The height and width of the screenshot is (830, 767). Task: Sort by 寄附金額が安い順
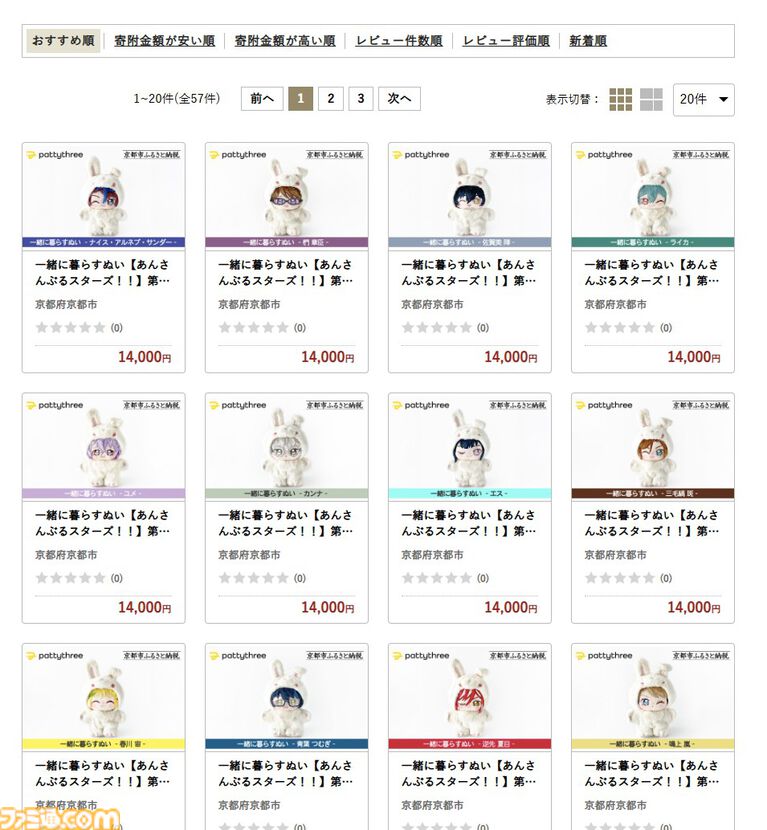(165, 41)
